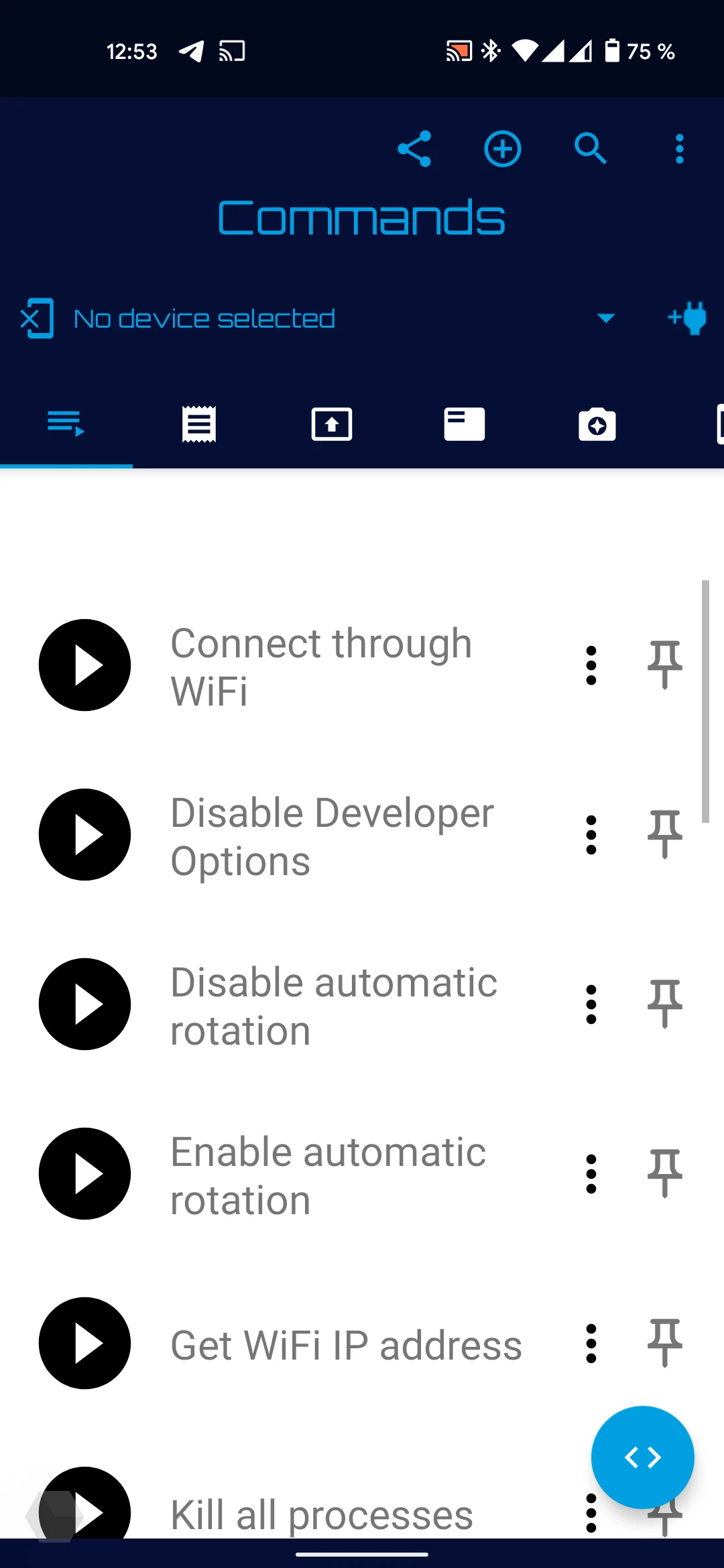The width and height of the screenshot is (724, 1568).
Task: Share the commands list
Action: tap(414, 149)
